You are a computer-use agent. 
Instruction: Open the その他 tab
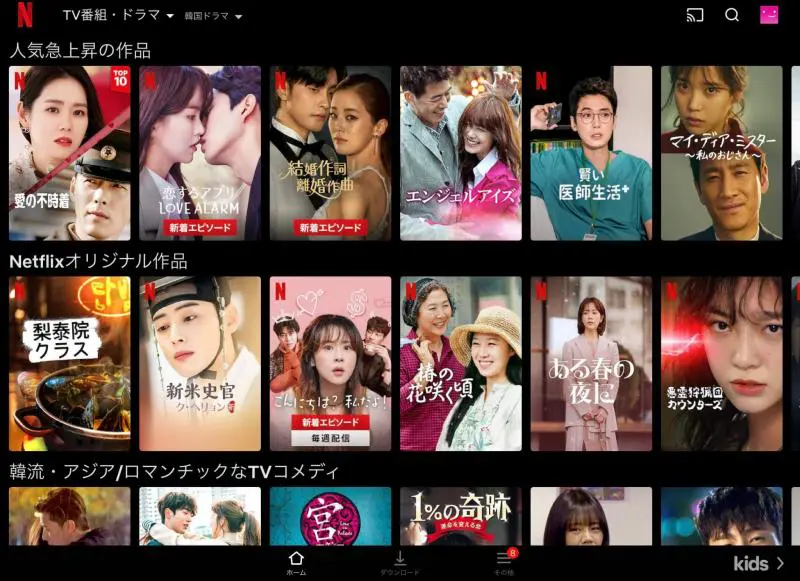[x=504, y=563]
